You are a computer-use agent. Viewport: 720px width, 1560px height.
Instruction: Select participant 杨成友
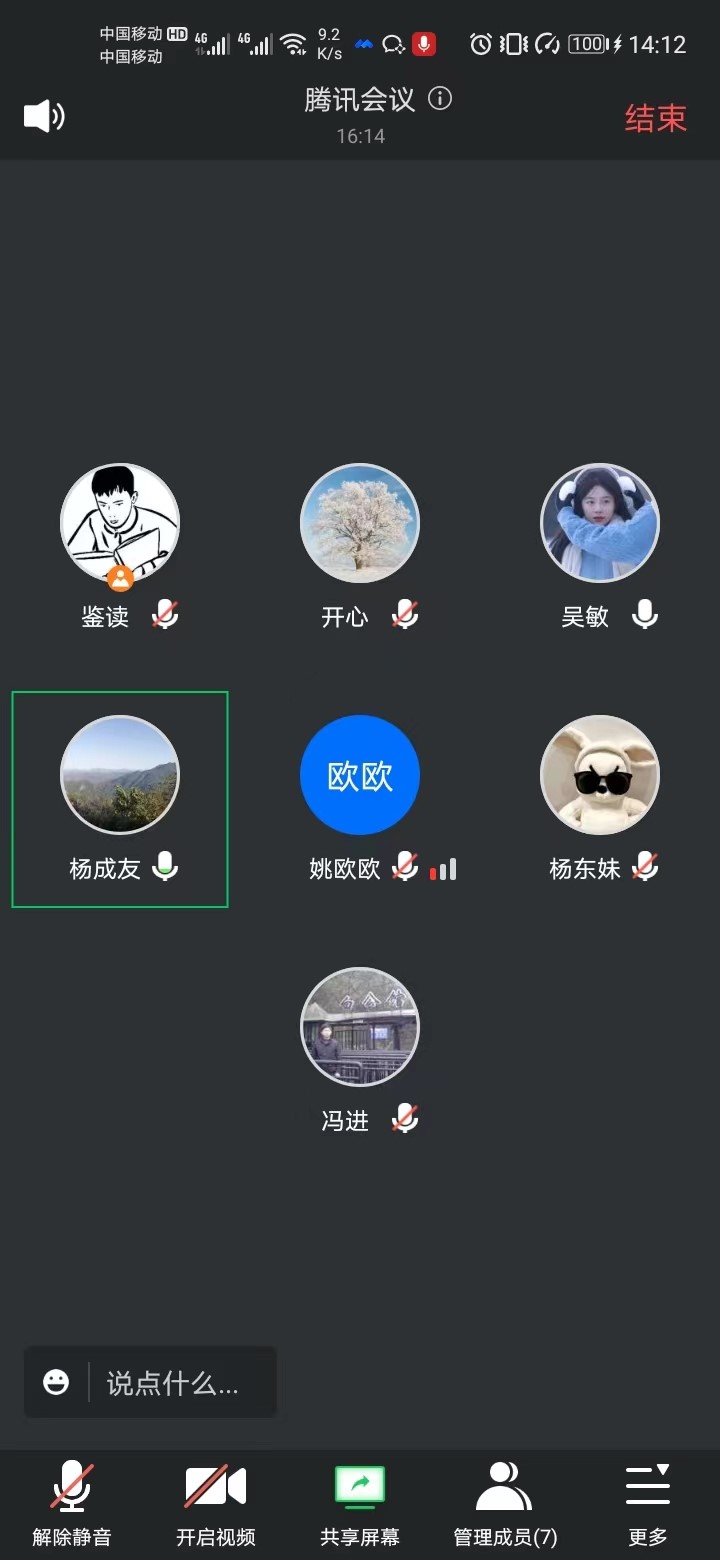pyautogui.click(x=120, y=776)
